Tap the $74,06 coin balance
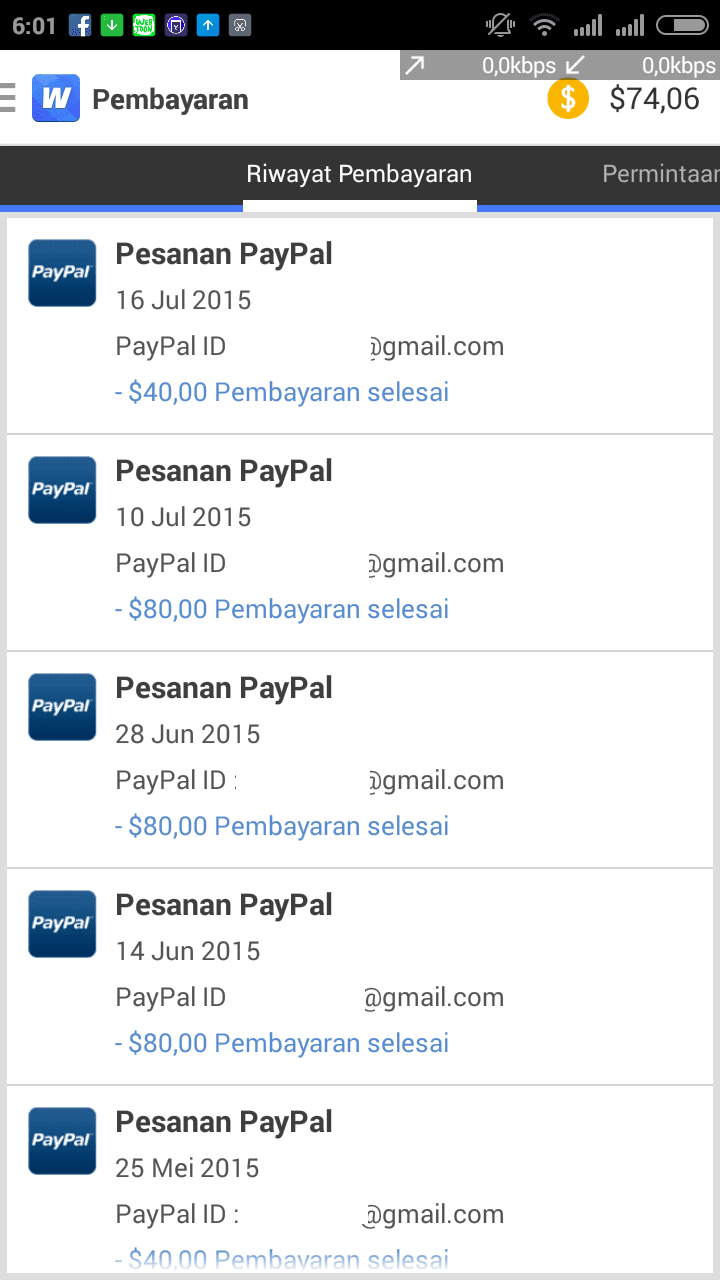This screenshot has width=720, height=1280. coord(625,99)
